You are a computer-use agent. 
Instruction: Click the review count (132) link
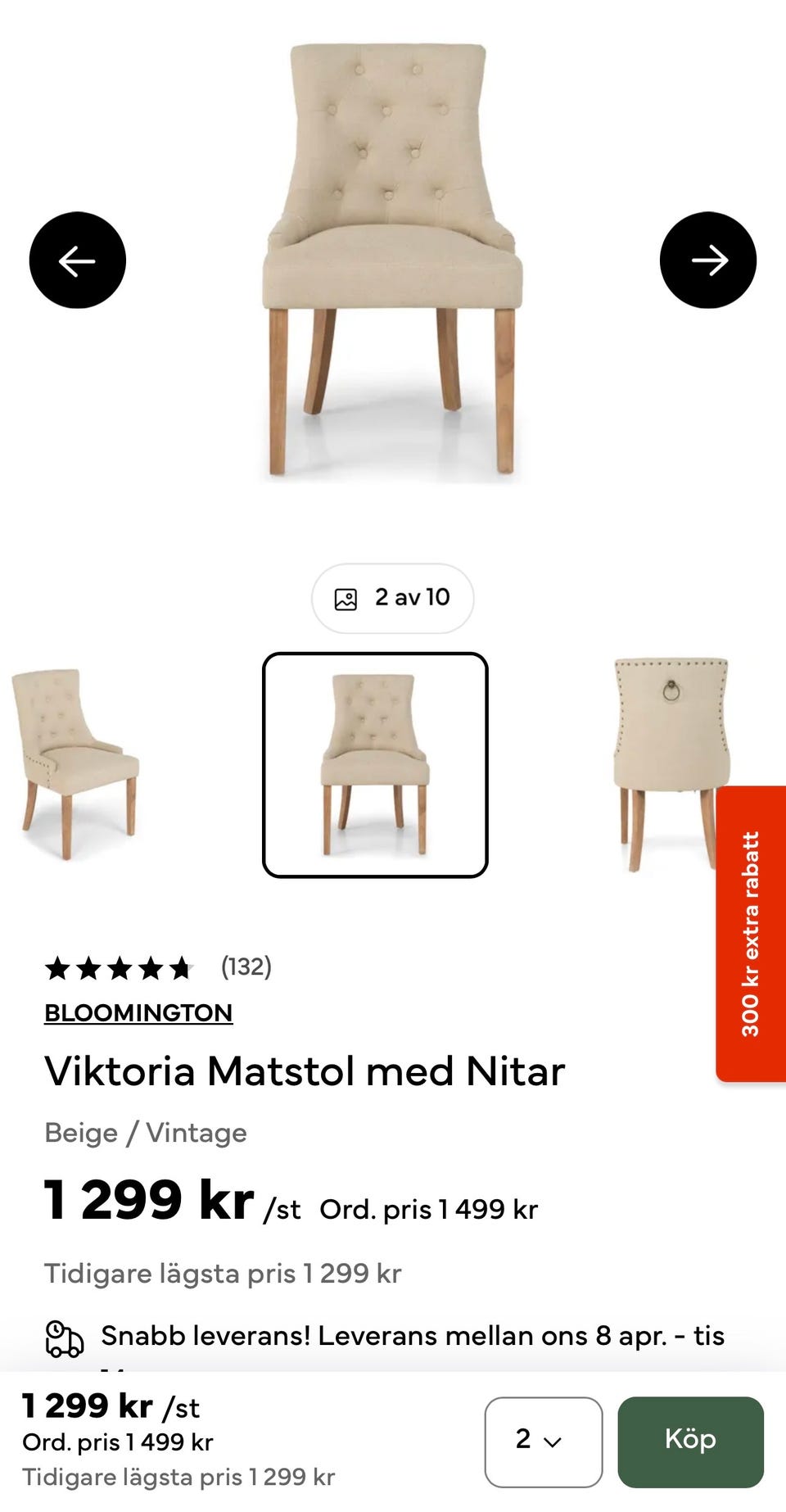(x=245, y=968)
